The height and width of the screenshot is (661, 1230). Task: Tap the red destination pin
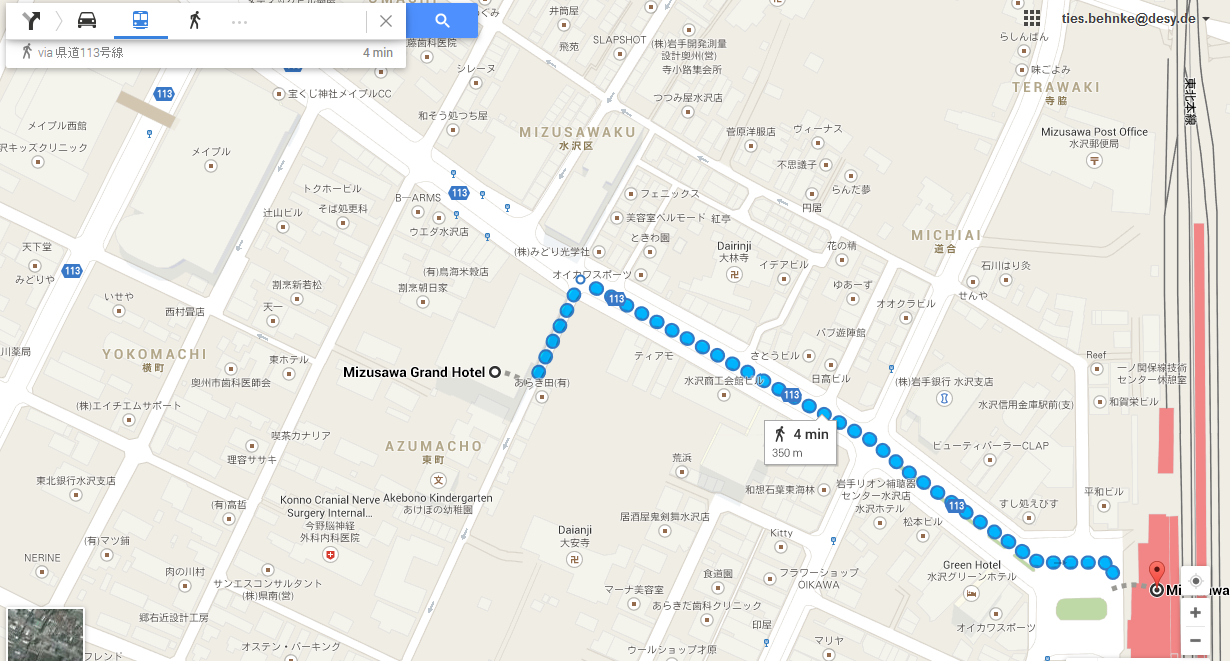click(1157, 572)
